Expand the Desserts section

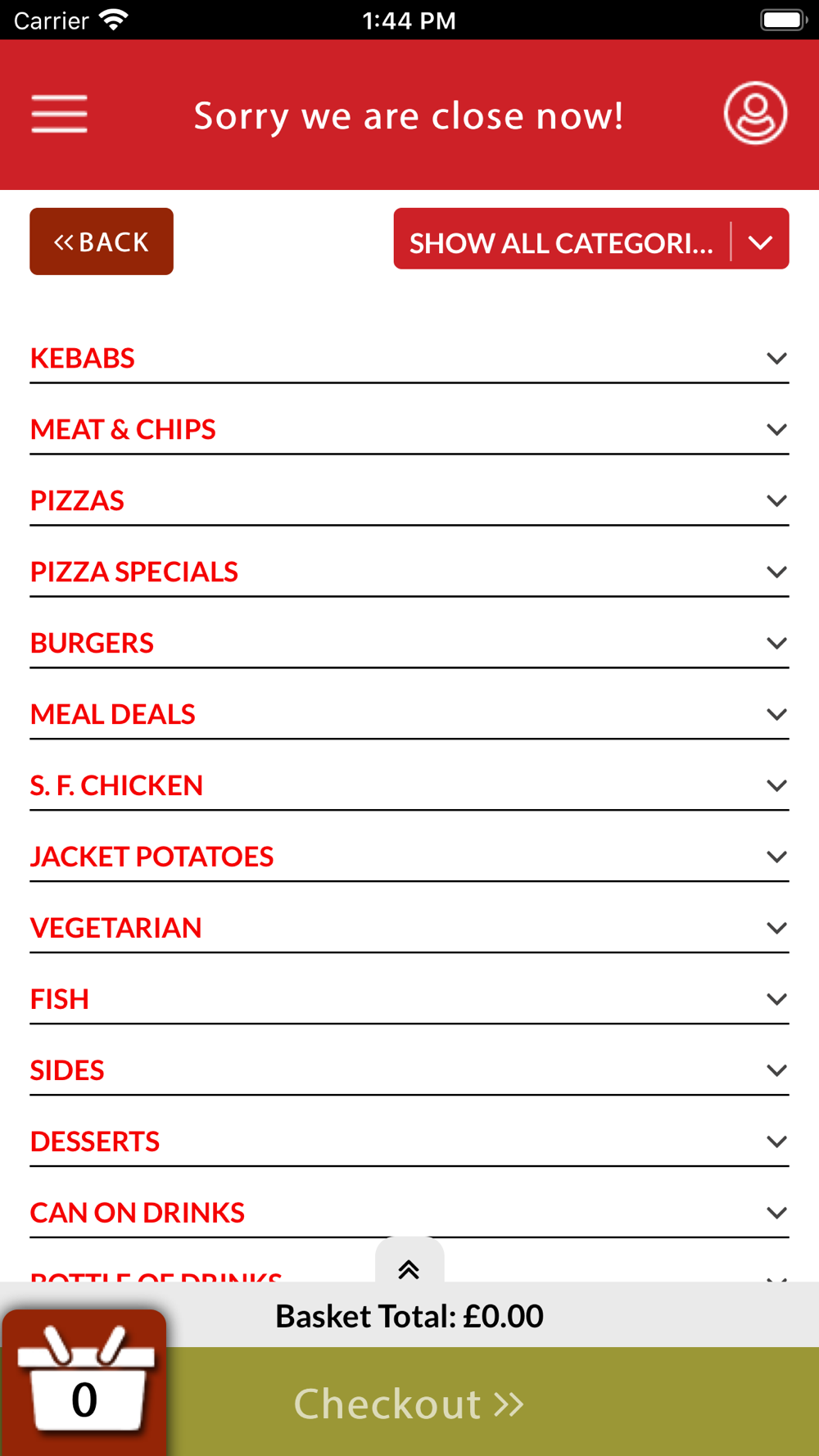(409, 1142)
